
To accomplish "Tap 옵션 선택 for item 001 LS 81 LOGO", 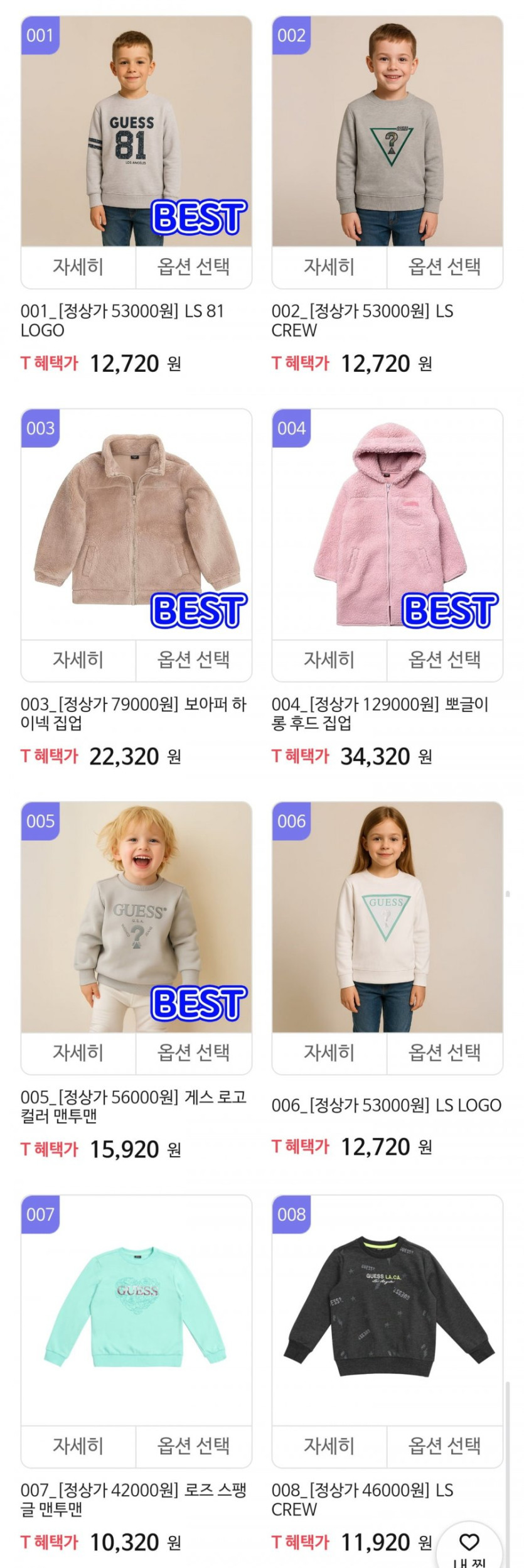I will 193,268.
